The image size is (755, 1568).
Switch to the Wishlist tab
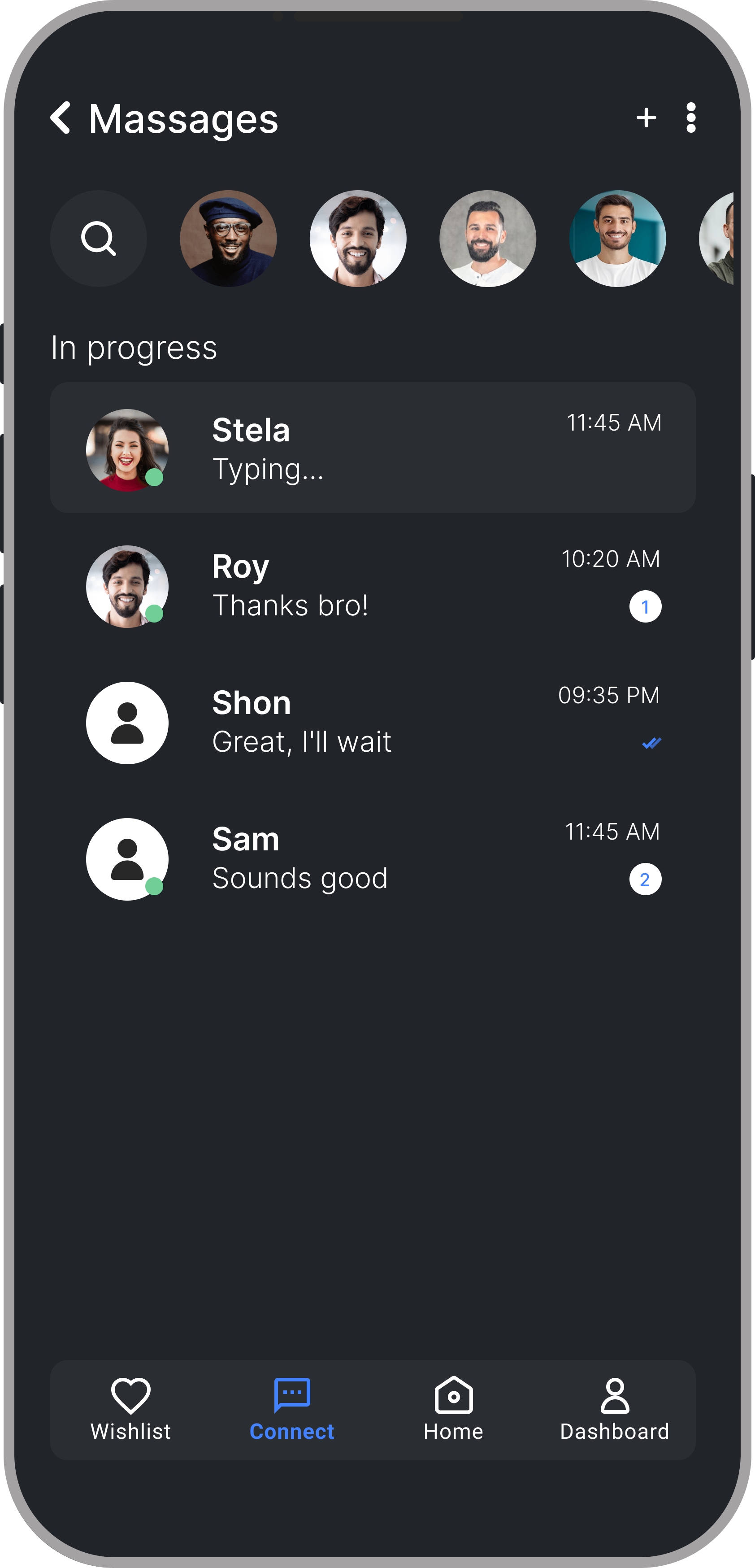click(131, 1410)
